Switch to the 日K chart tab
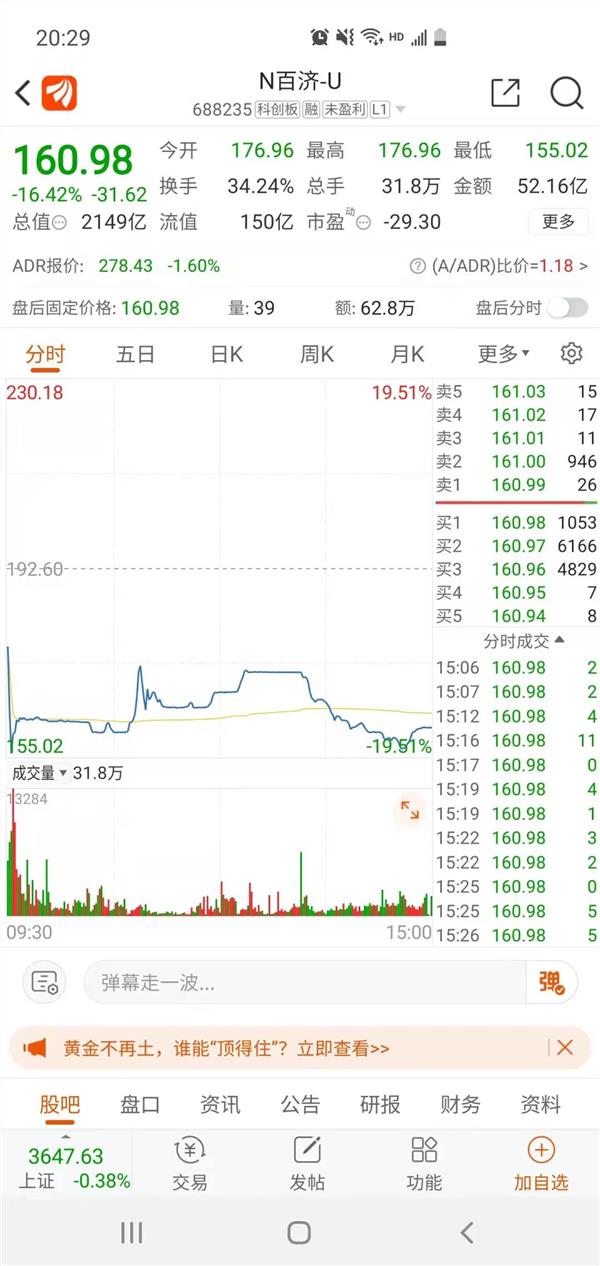Viewport: 600px width, 1266px height. (x=226, y=354)
